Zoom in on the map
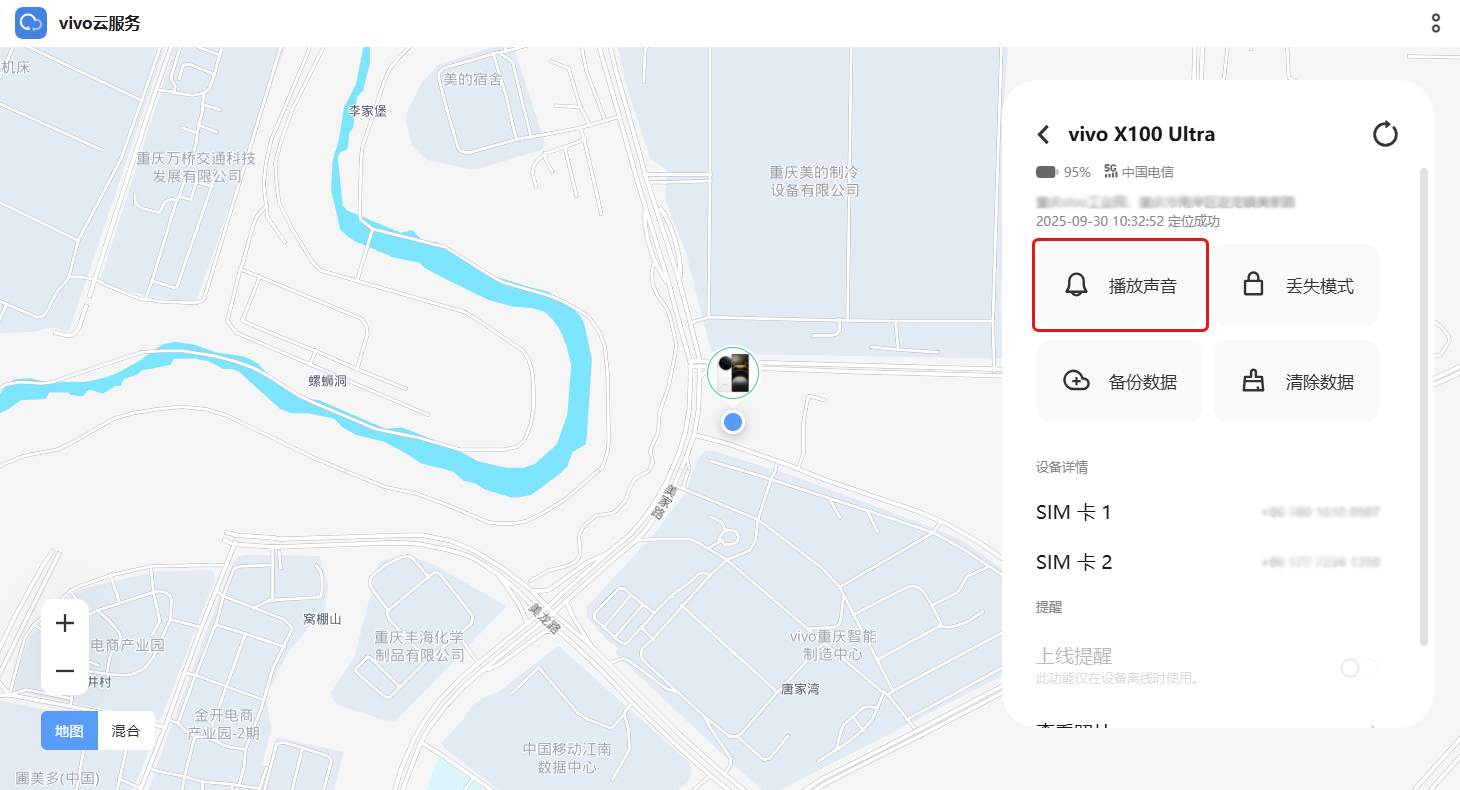Image resolution: width=1460 pixels, height=790 pixels. [65, 624]
